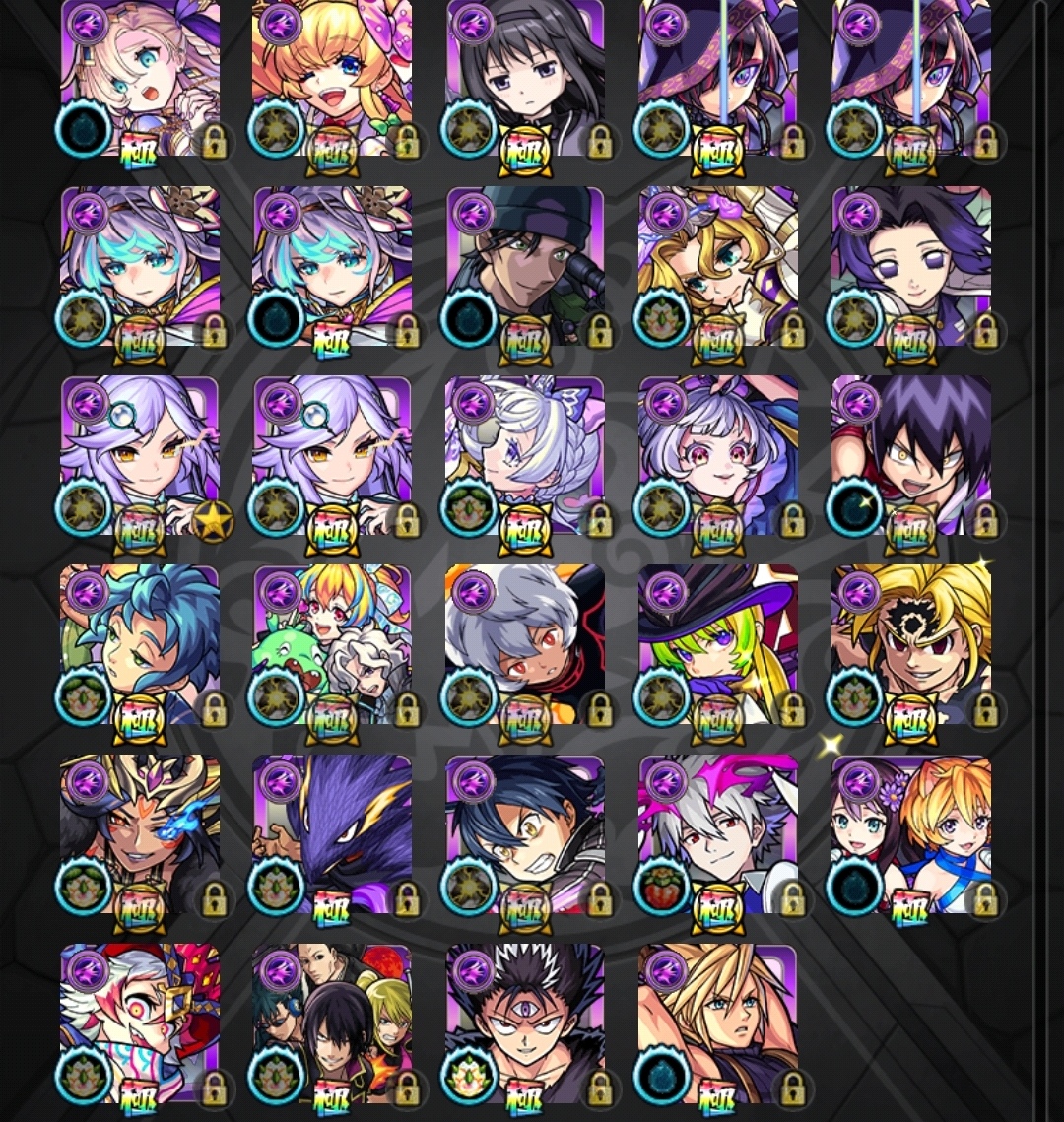
Task: Select the blonde man with black sun forehead mark
Action: (x=911, y=642)
